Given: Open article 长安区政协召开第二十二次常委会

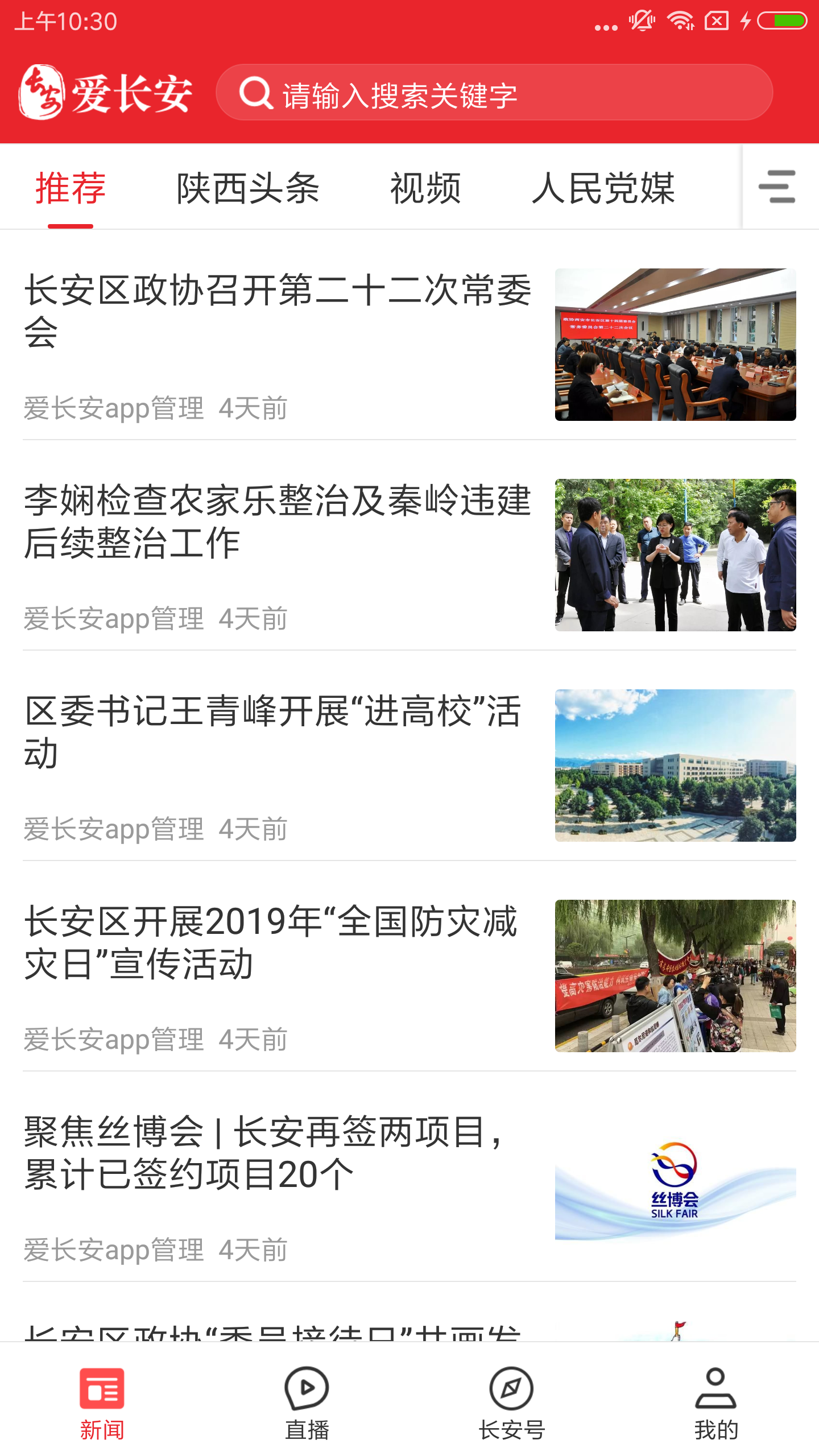Looking at the screenshot, I should [x=278, y=311].
